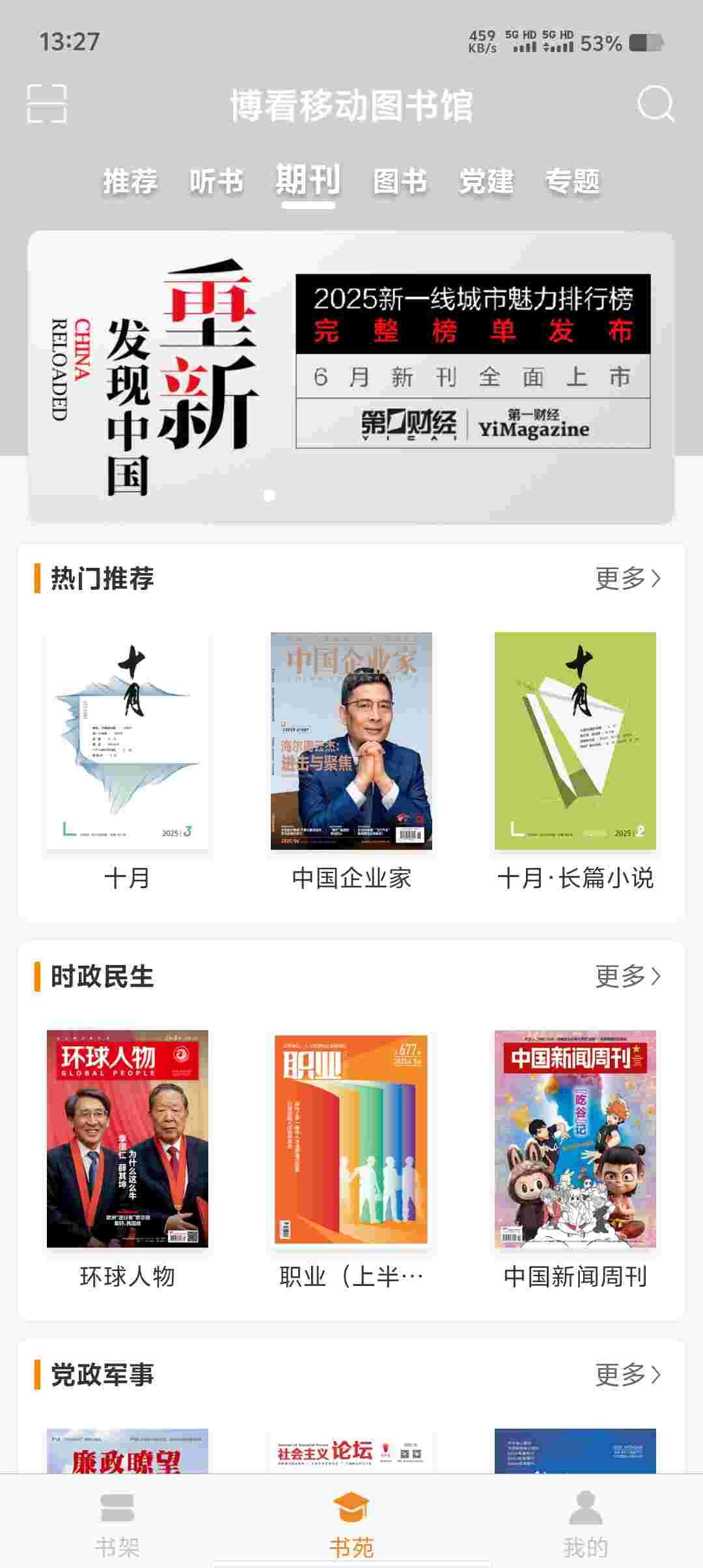
Task: Open the 职业 magazine cover
Action: click(x=351, y=1139)
